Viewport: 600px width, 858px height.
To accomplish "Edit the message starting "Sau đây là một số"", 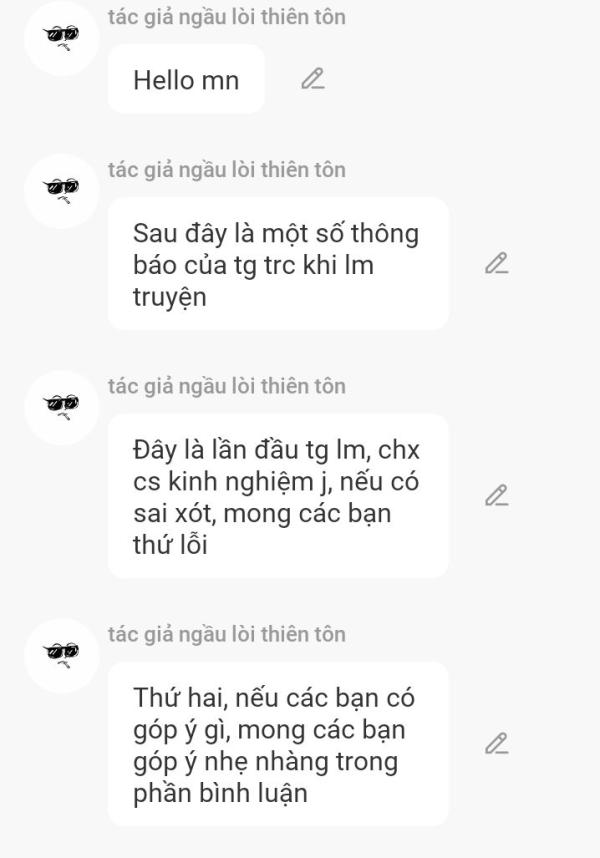I will click(497, 263).
